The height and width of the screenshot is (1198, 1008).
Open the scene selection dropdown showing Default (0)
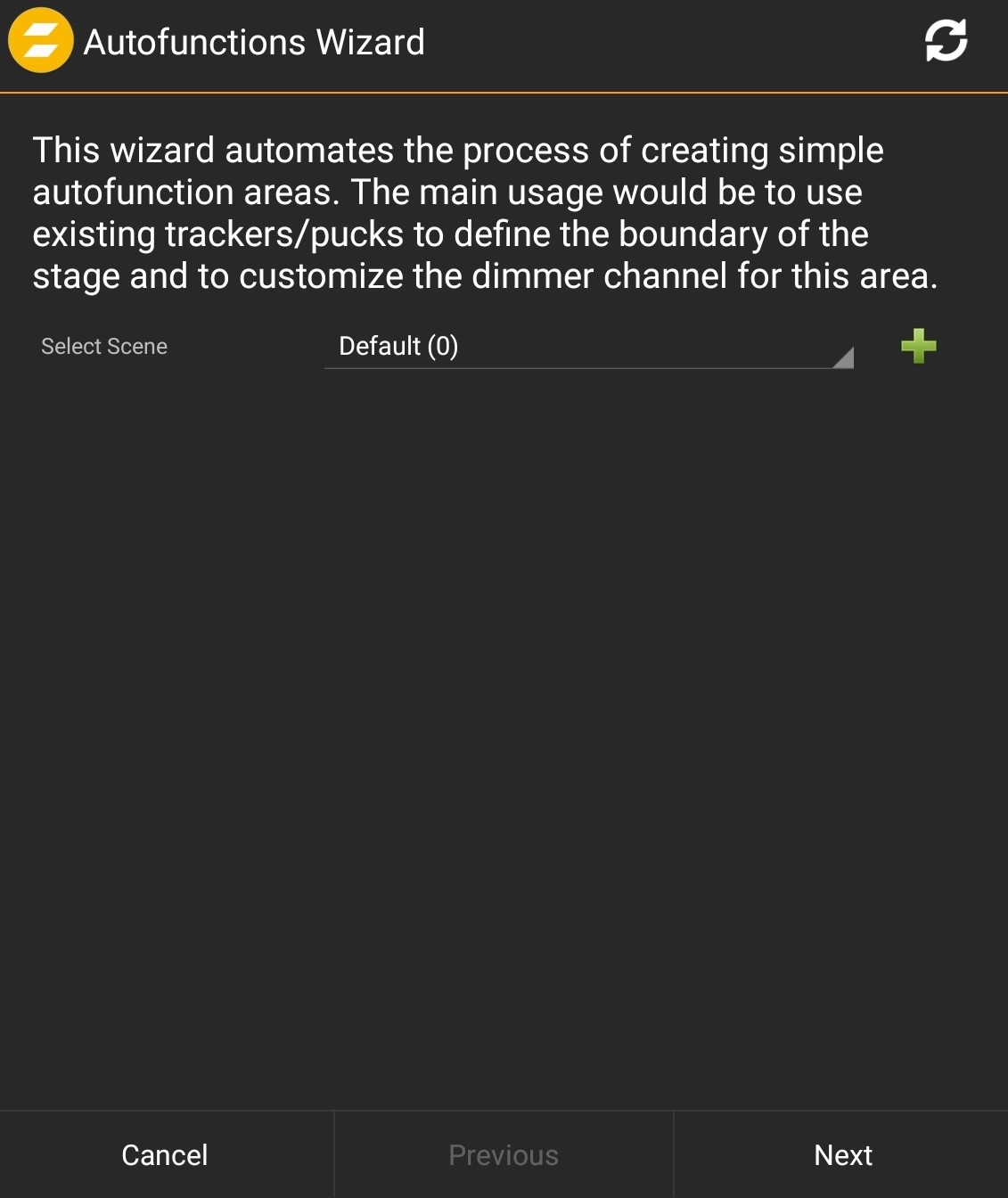tap(588, 348)
